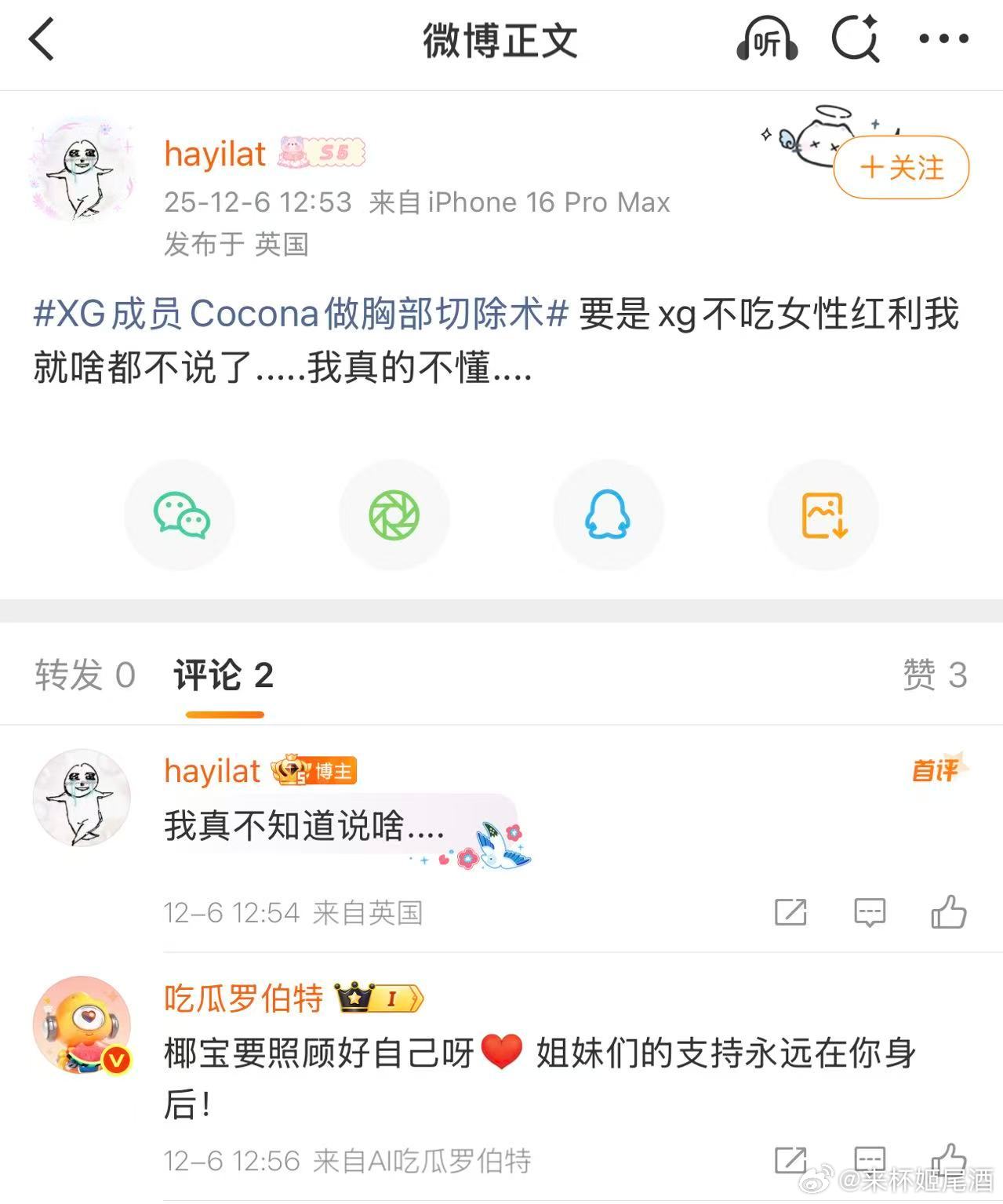
Task: Listen to this post with the headphone icon
Action: [766, 39]
